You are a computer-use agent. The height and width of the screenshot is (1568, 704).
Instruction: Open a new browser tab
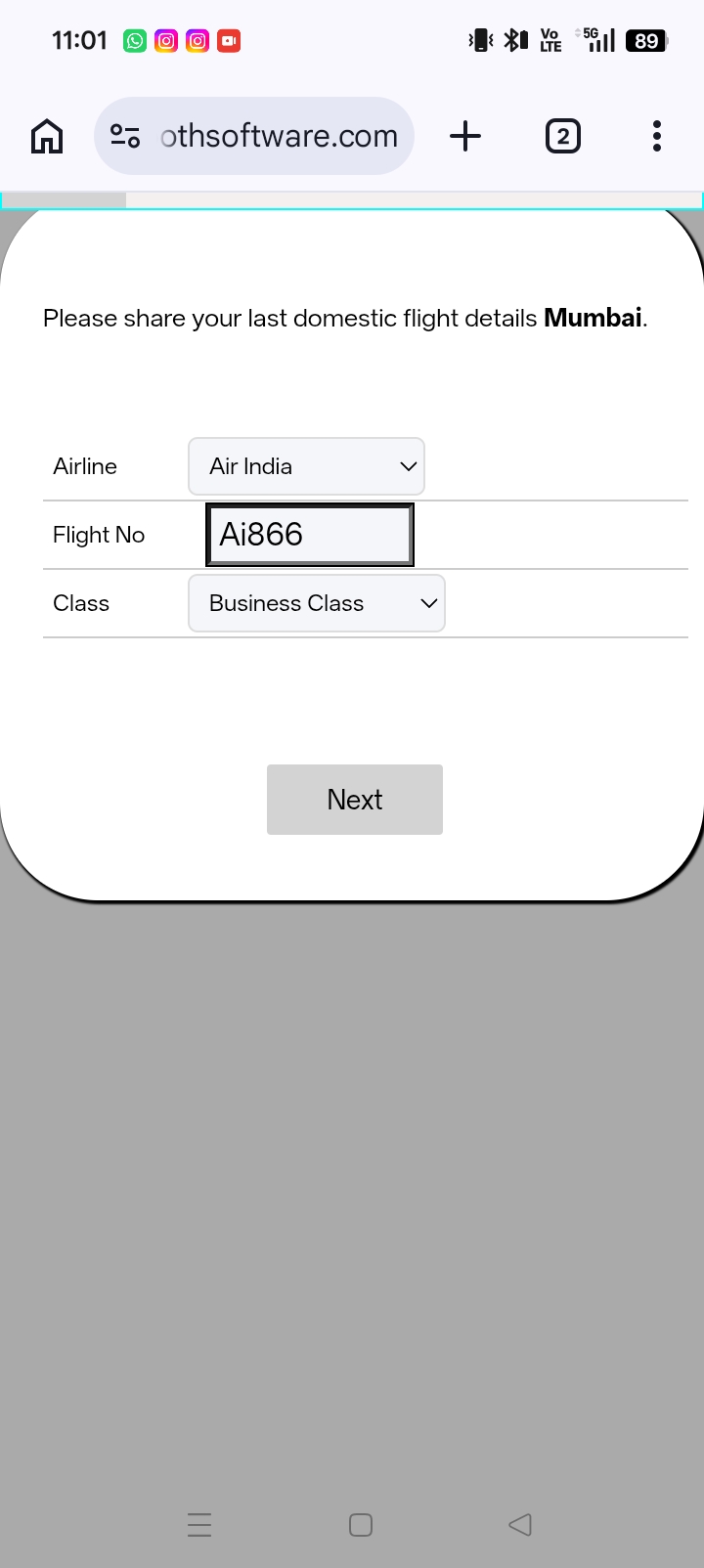[465, 136]
